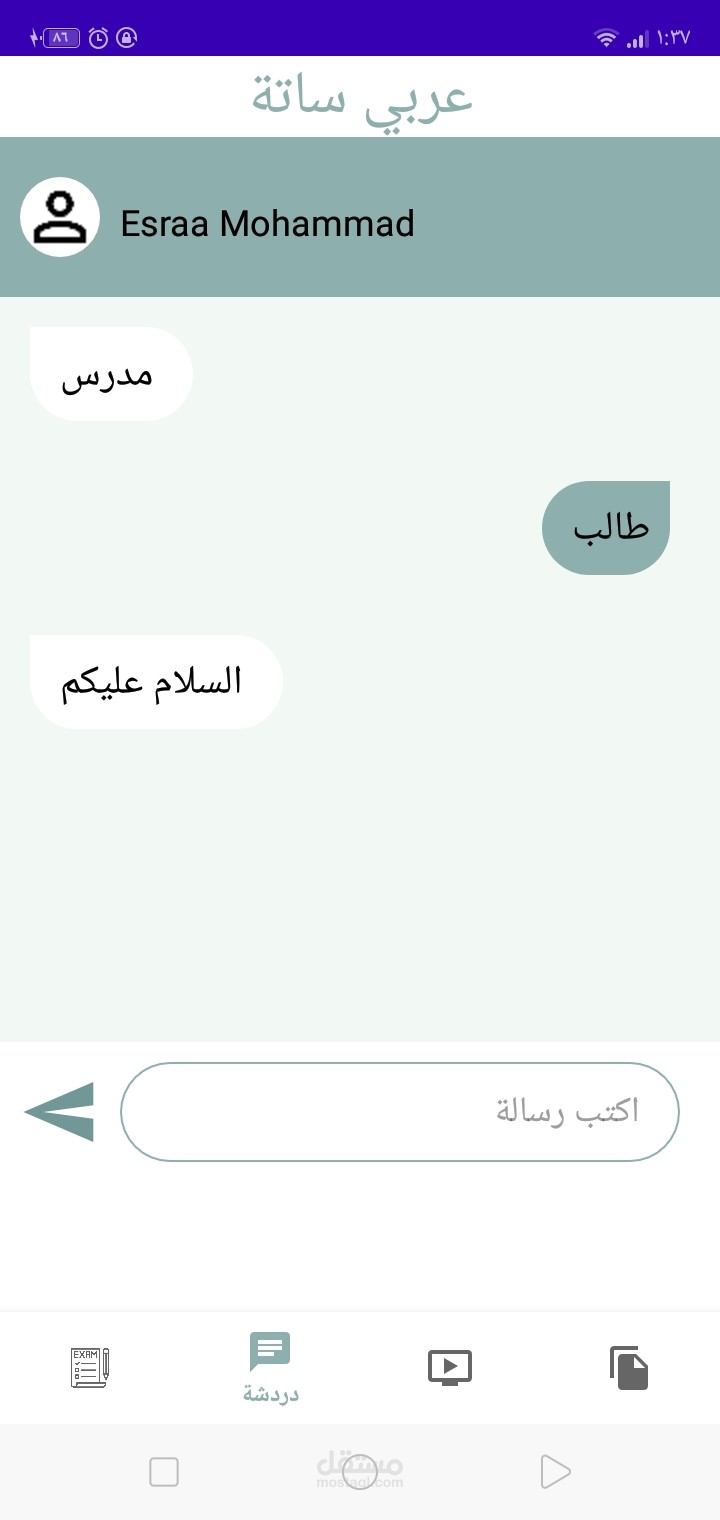Open the documents files tab
The image size is (720, 1520).
pyautogui.click(x=630, y=1367)
